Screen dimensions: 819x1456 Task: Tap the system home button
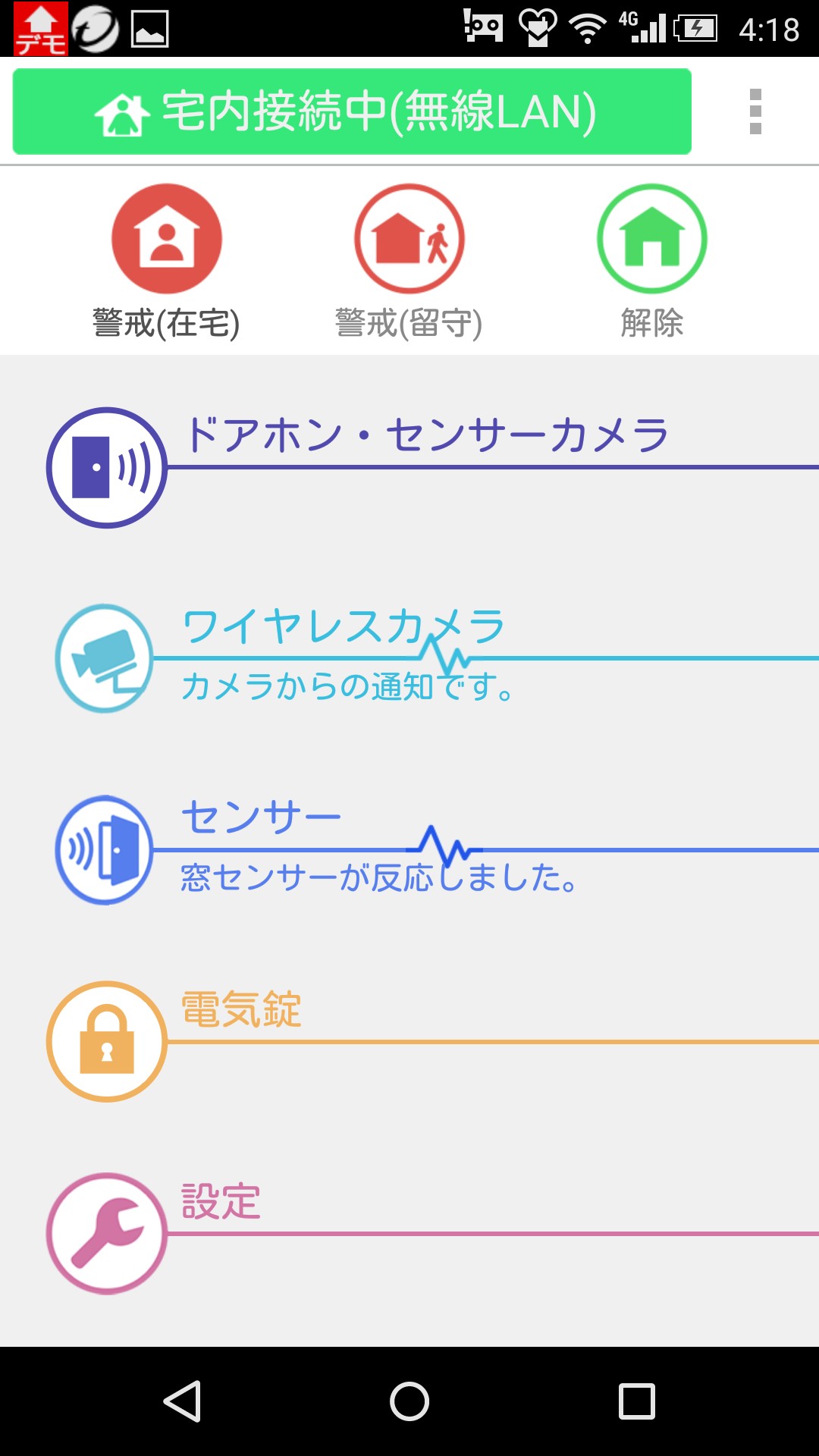[x=409, y=1401]
